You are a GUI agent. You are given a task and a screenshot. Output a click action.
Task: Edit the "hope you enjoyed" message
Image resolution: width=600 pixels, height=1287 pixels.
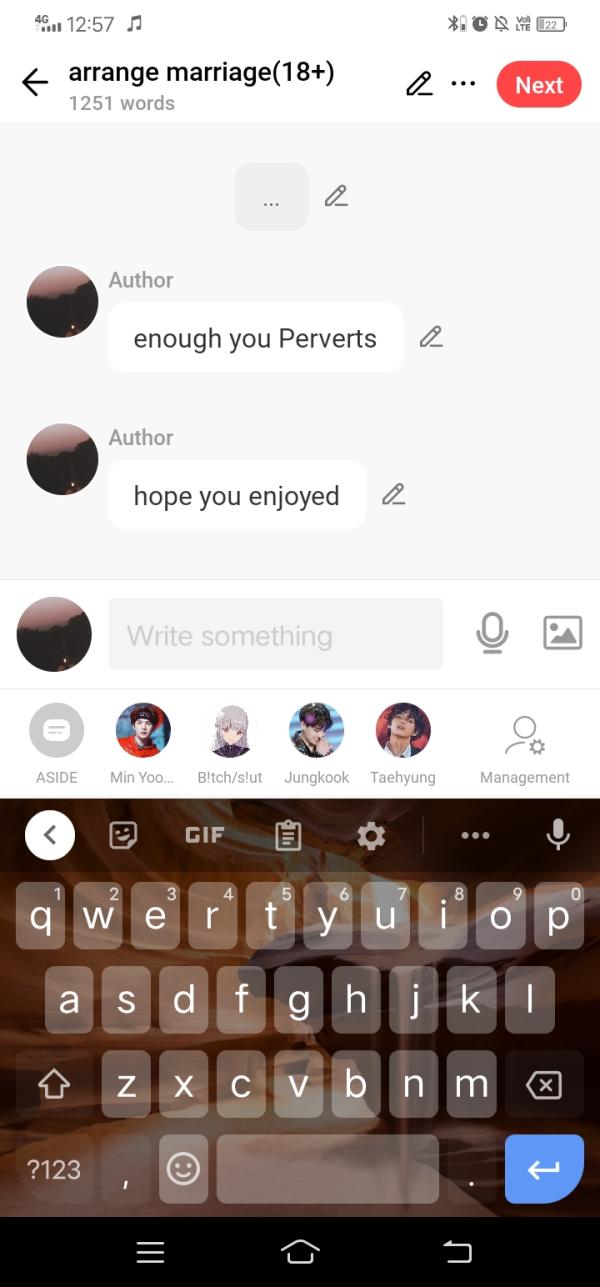(394, 494)
